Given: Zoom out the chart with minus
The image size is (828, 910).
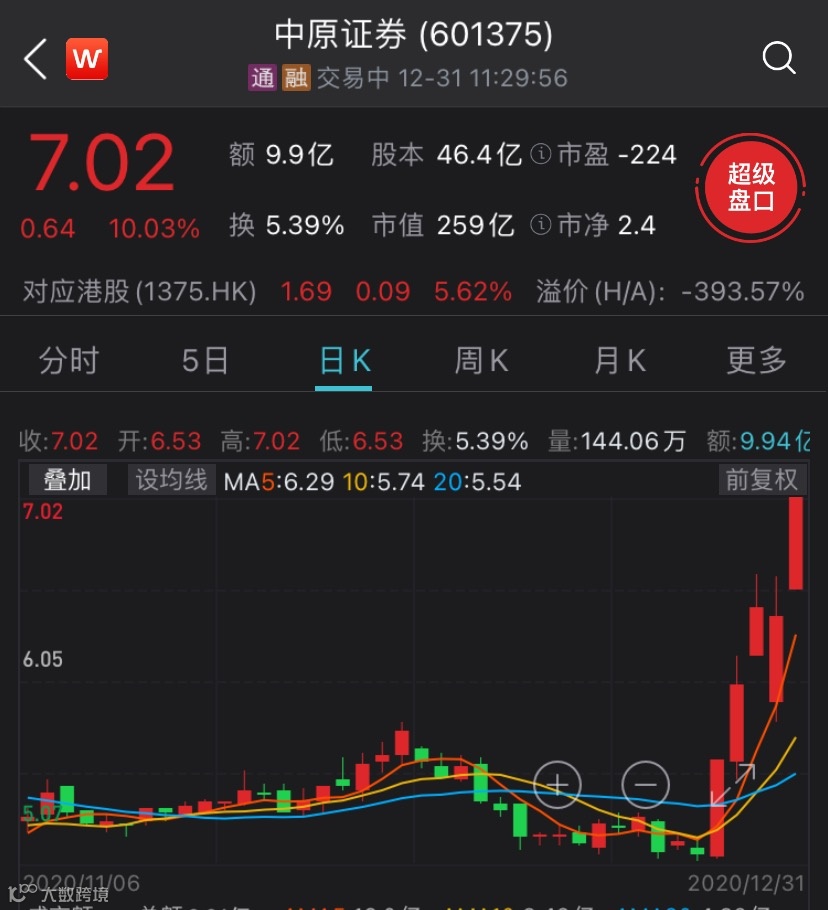Looking at the screenshot, I should (646, 784).
